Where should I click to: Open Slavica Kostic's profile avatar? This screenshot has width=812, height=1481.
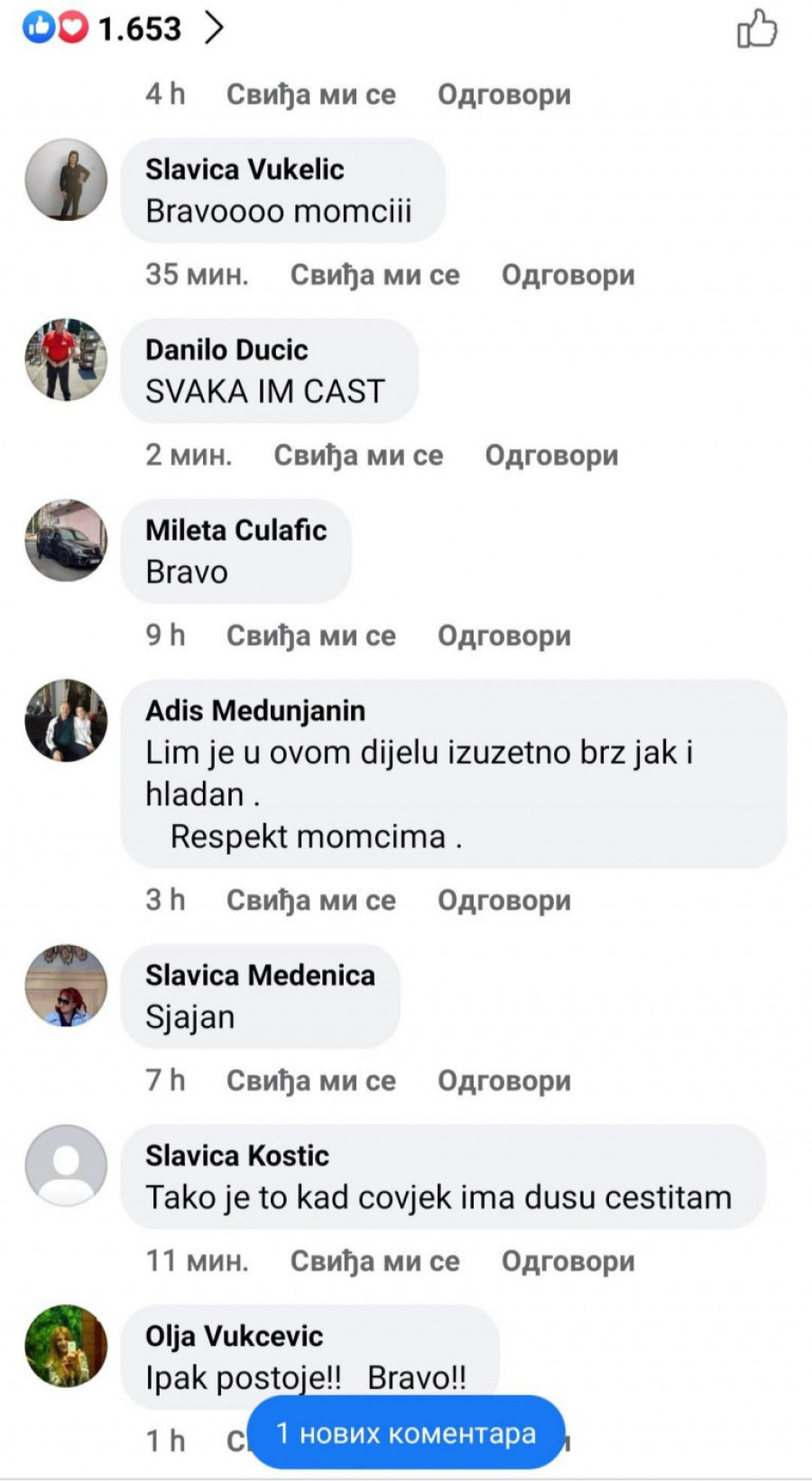pyautogui.click(x=66, y=1165)
